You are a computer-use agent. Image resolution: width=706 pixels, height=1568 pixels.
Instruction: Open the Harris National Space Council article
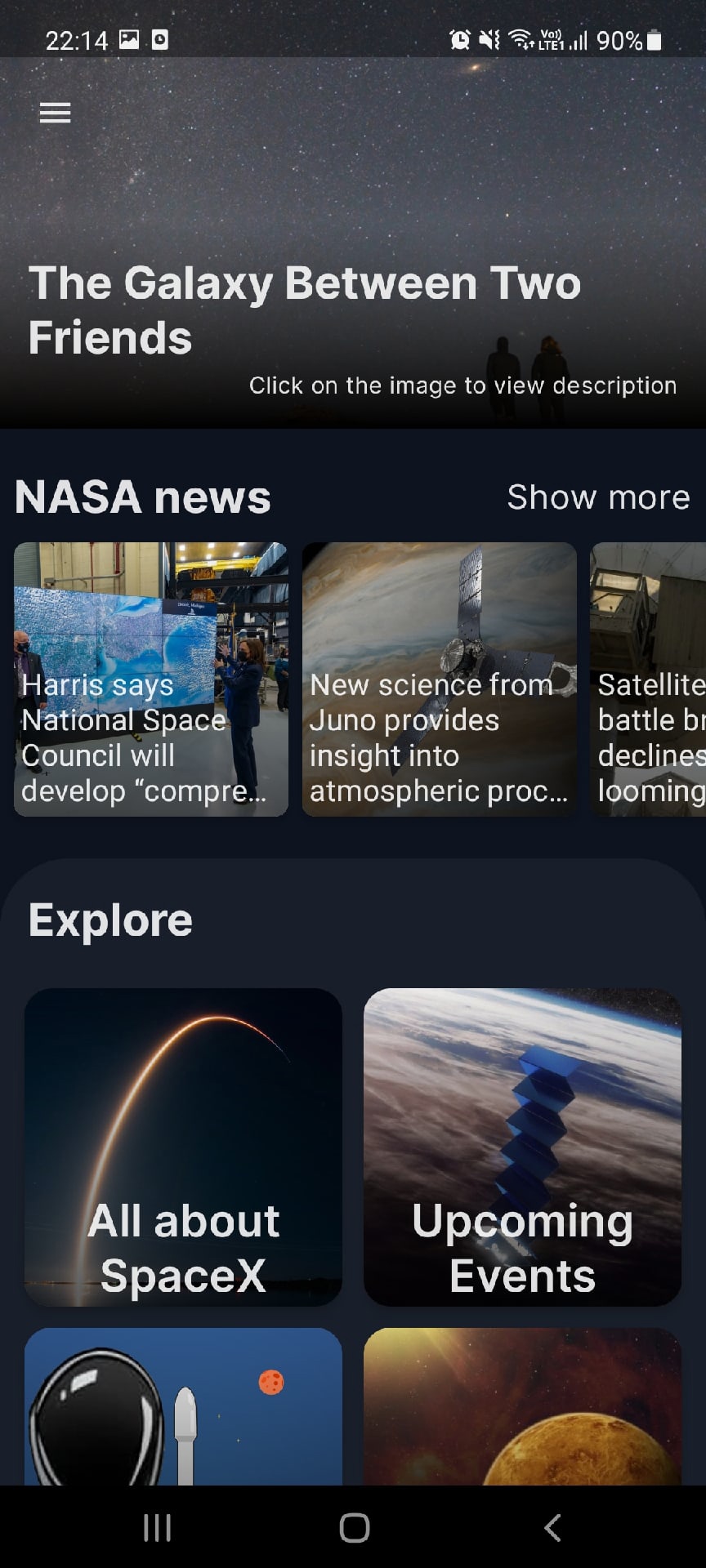point(151,679)
